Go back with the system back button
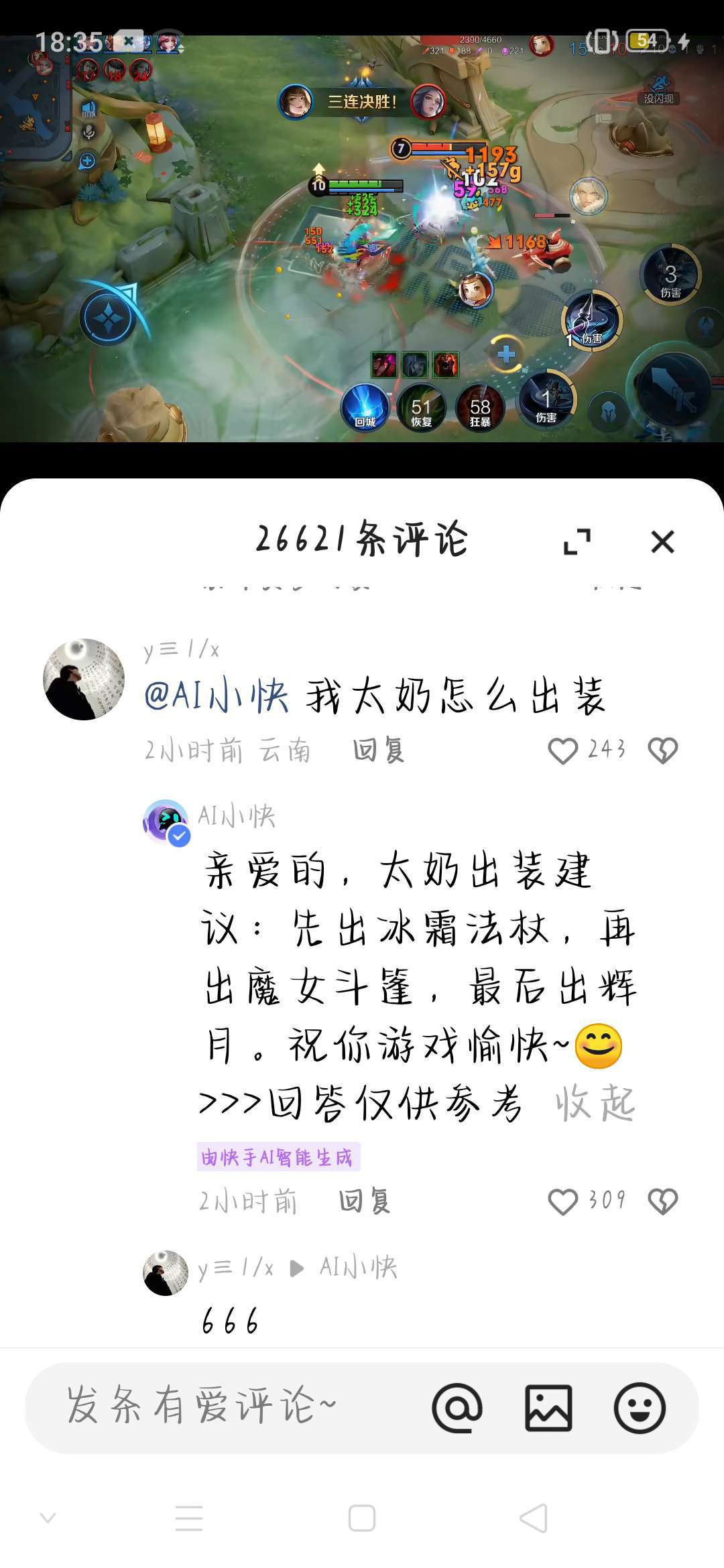This screenshot has height=1568, width=724. tap(534, 1518)
